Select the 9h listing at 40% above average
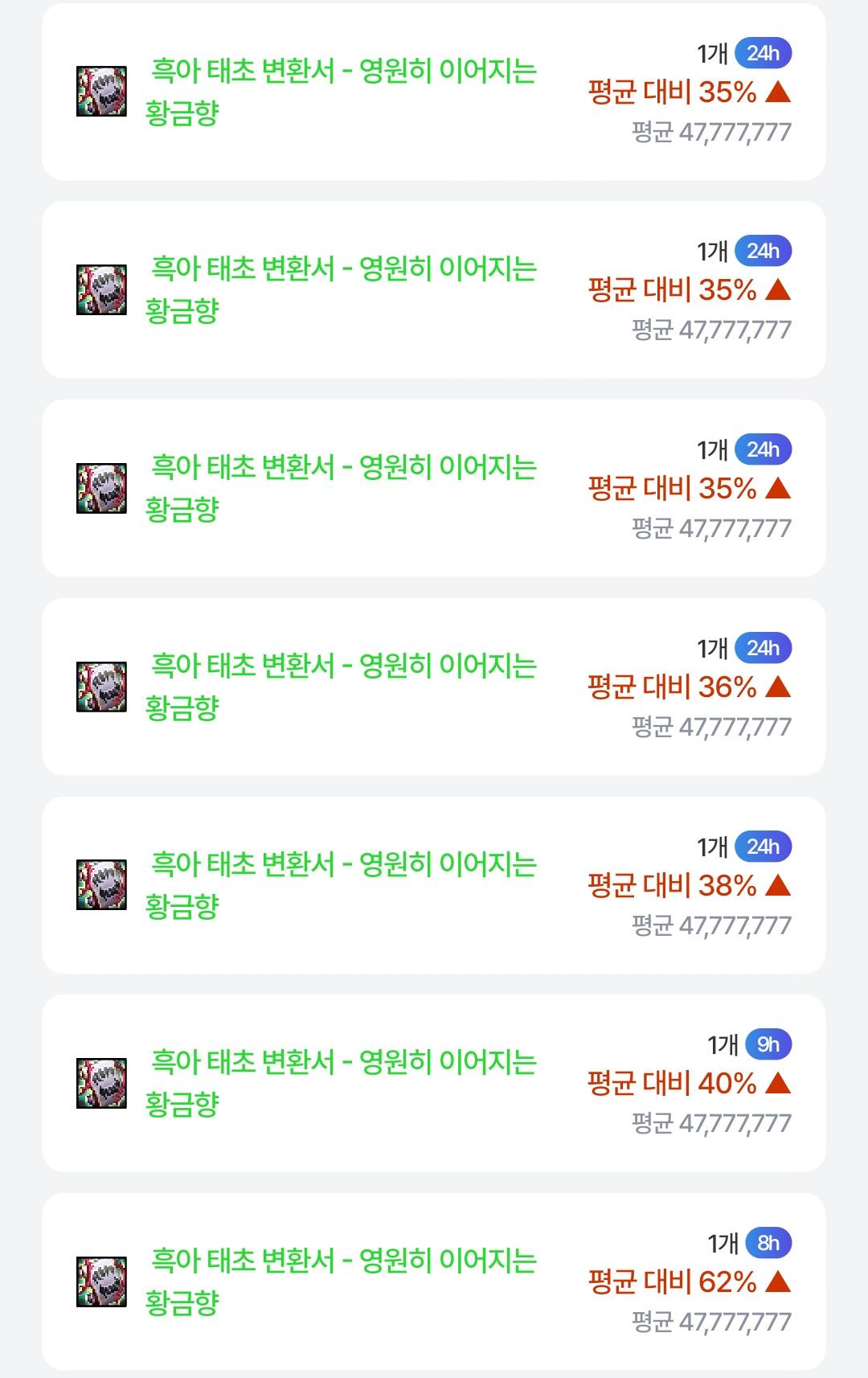This screenshot has height=1378, width=868. tap(434, 1083)
